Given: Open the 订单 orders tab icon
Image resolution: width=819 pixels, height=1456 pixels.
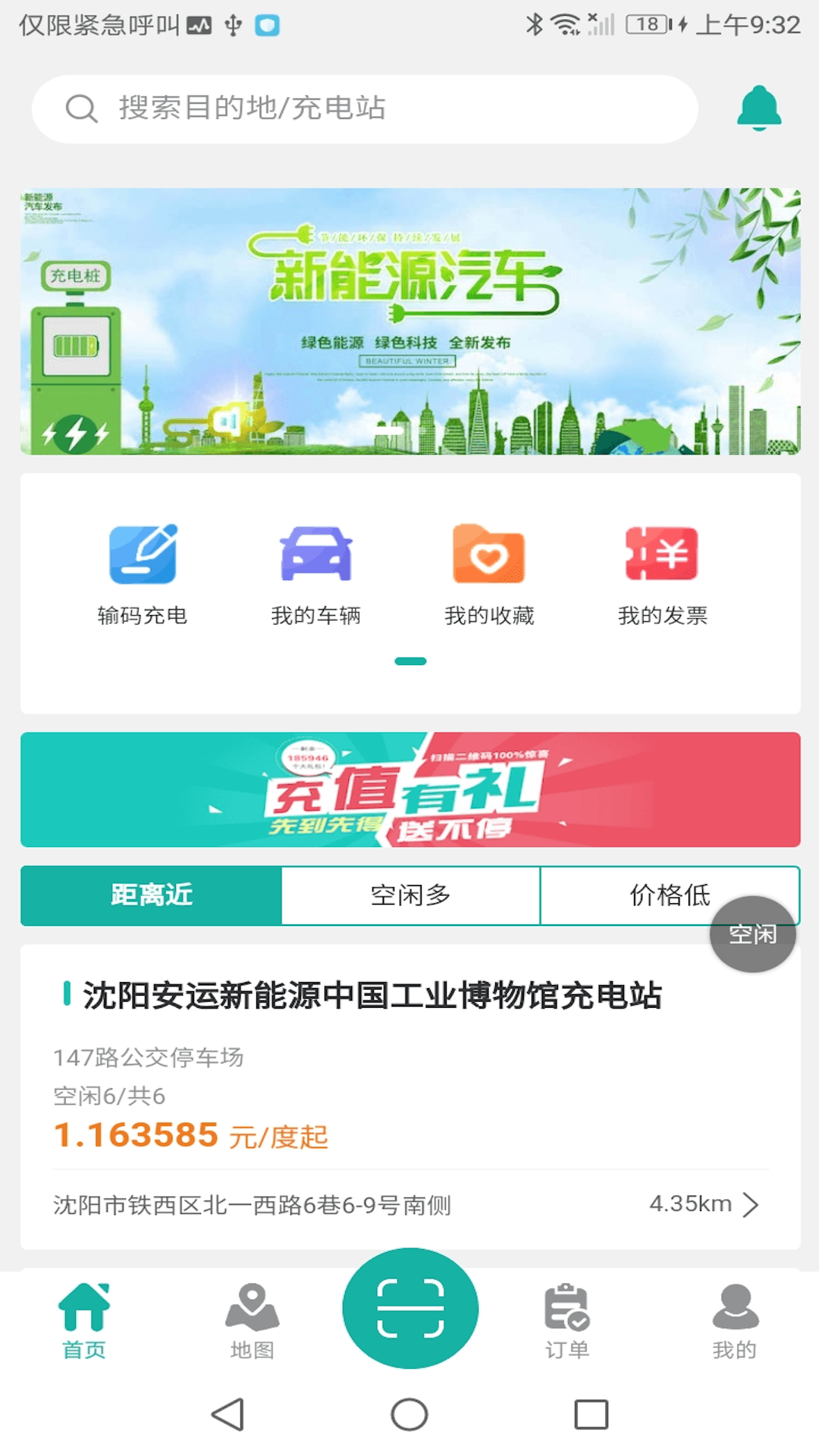Looking at the screenshot, I should [566, 1319].
